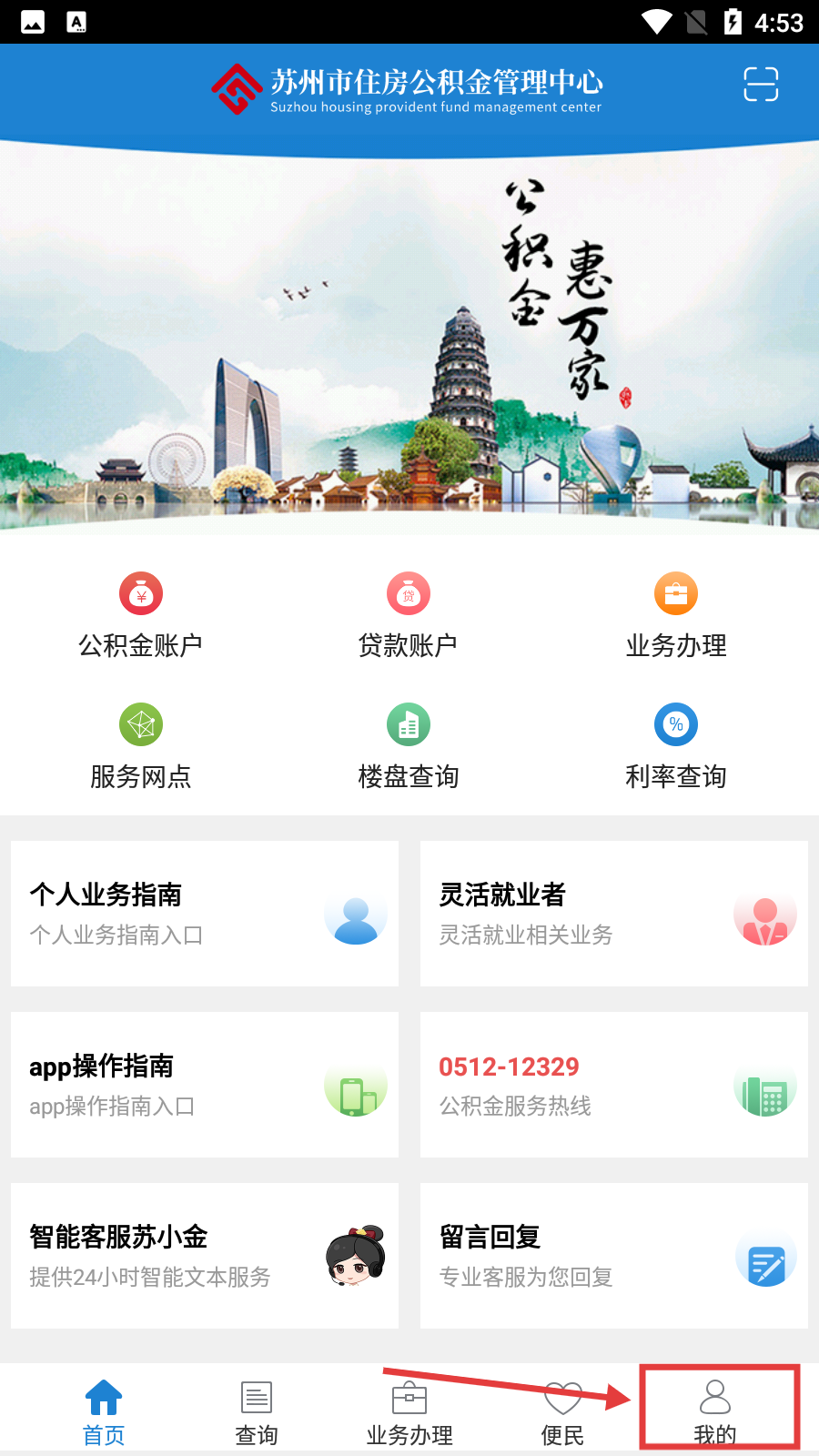Open the 个人业务指南 card
The width and height of the screenshot is (819, 1456).
(x=205, y=914)
